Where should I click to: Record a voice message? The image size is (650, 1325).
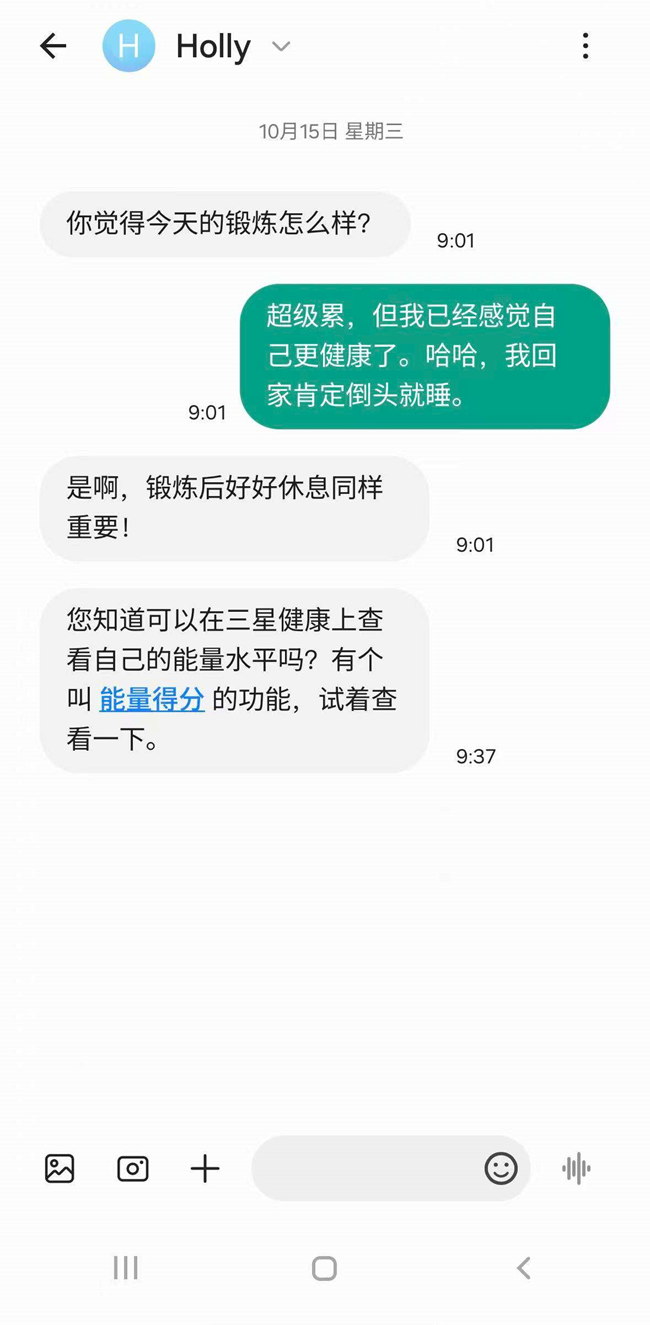(x=576, y=1168)
